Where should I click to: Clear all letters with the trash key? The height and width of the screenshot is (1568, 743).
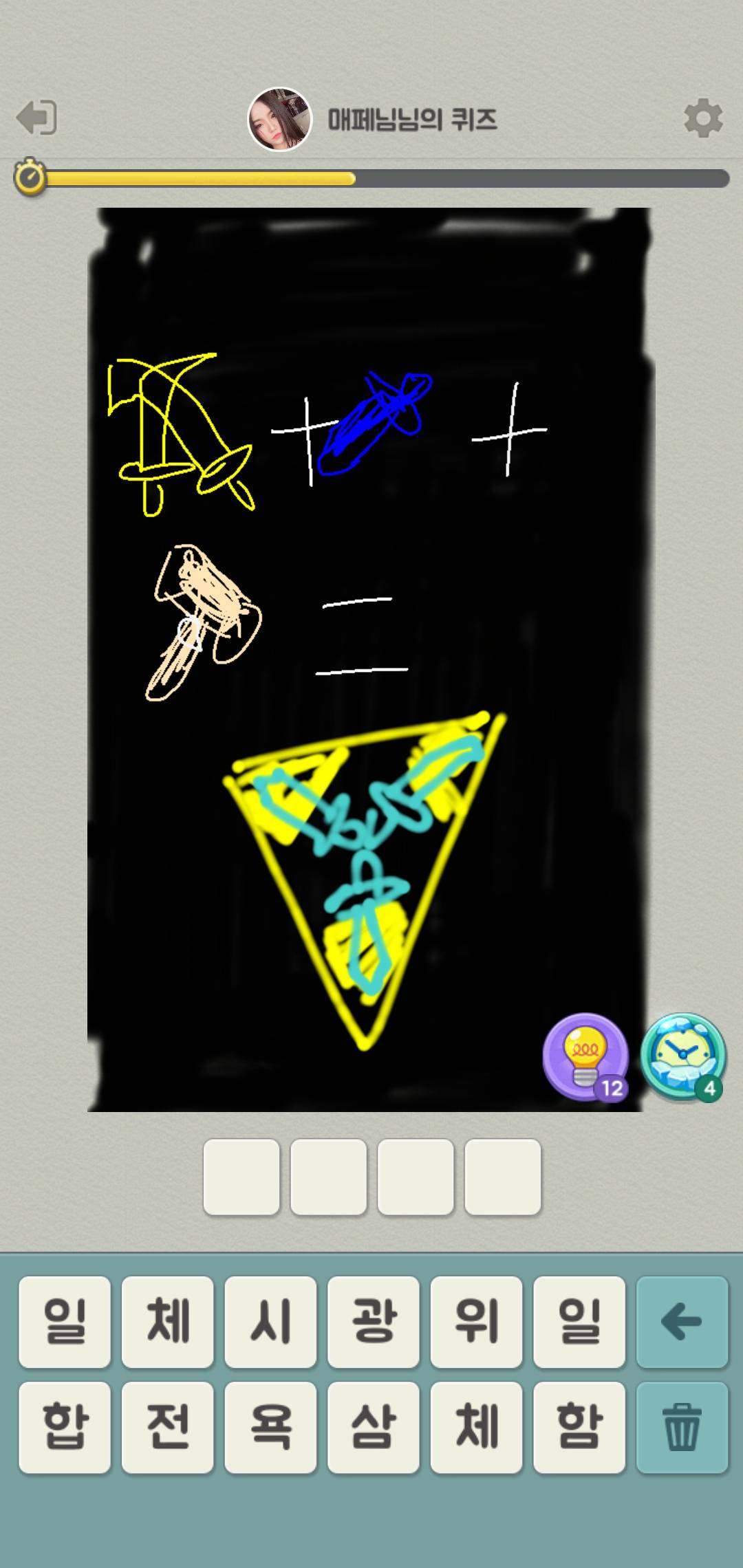click(x=682, y=1427)
